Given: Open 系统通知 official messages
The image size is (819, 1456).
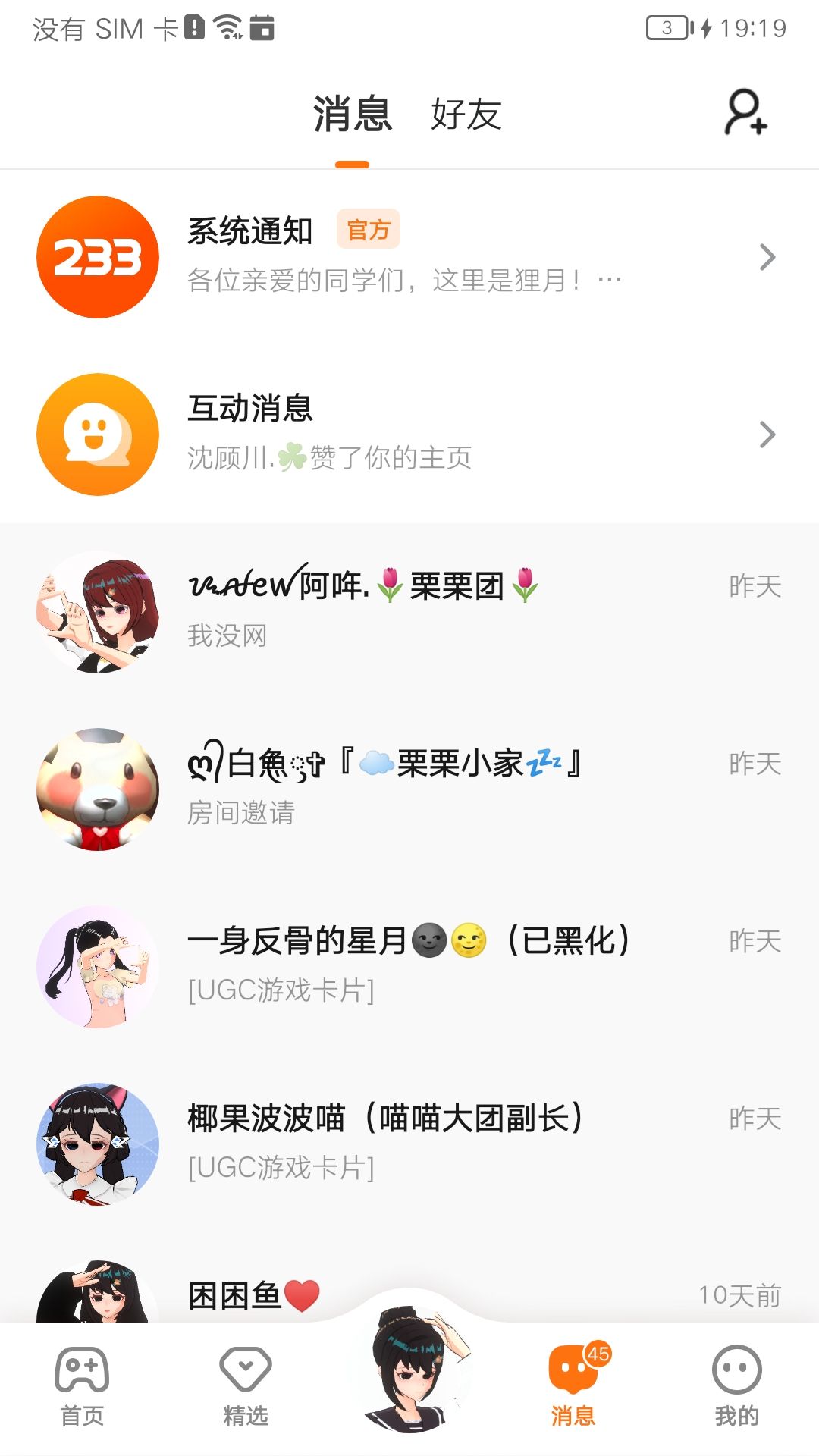Looking at the screenshot, I should point(409,257).
